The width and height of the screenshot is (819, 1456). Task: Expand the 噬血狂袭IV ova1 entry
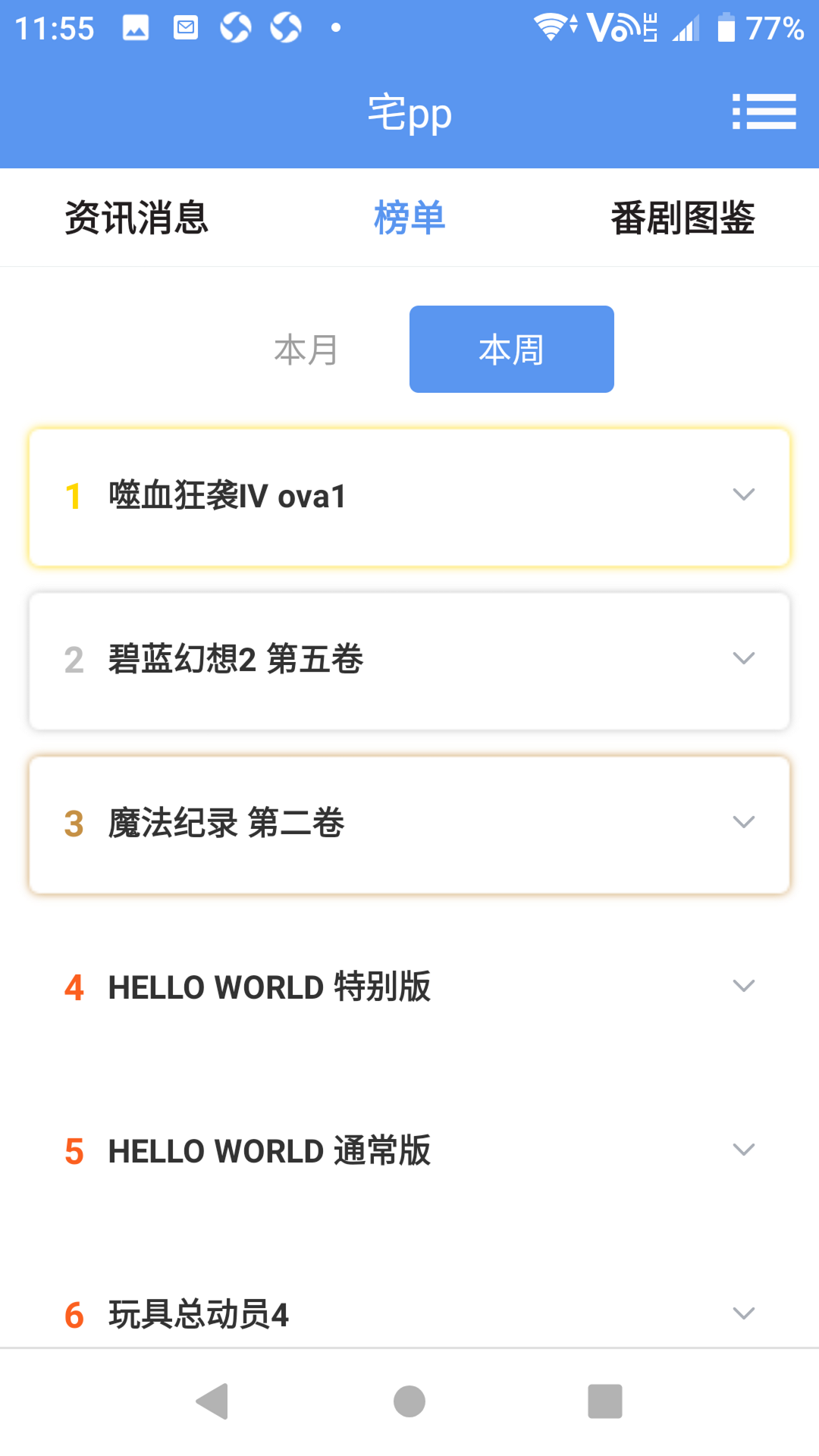click(743, 495)
